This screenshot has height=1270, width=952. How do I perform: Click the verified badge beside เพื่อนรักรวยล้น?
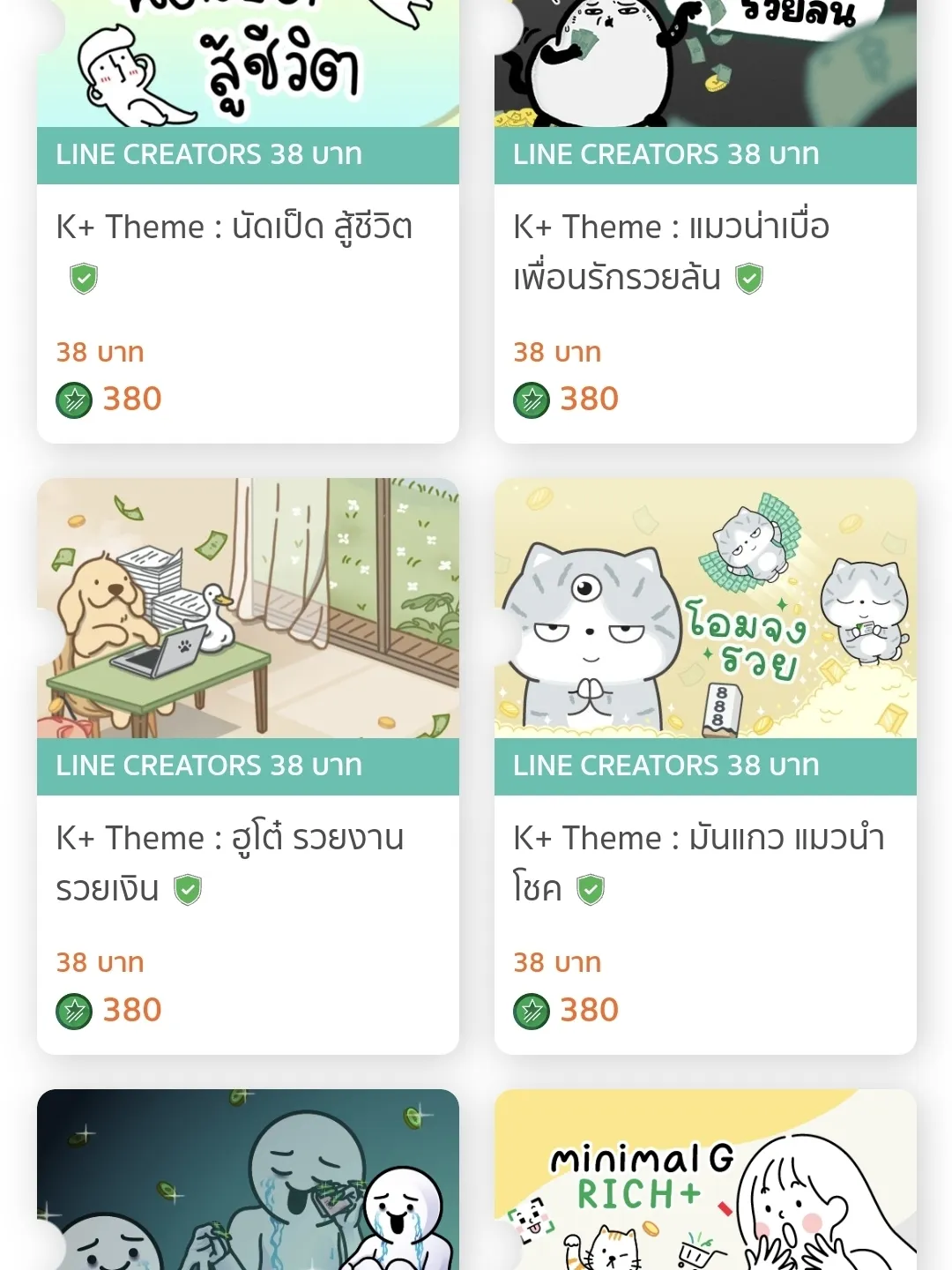(747, 280)
